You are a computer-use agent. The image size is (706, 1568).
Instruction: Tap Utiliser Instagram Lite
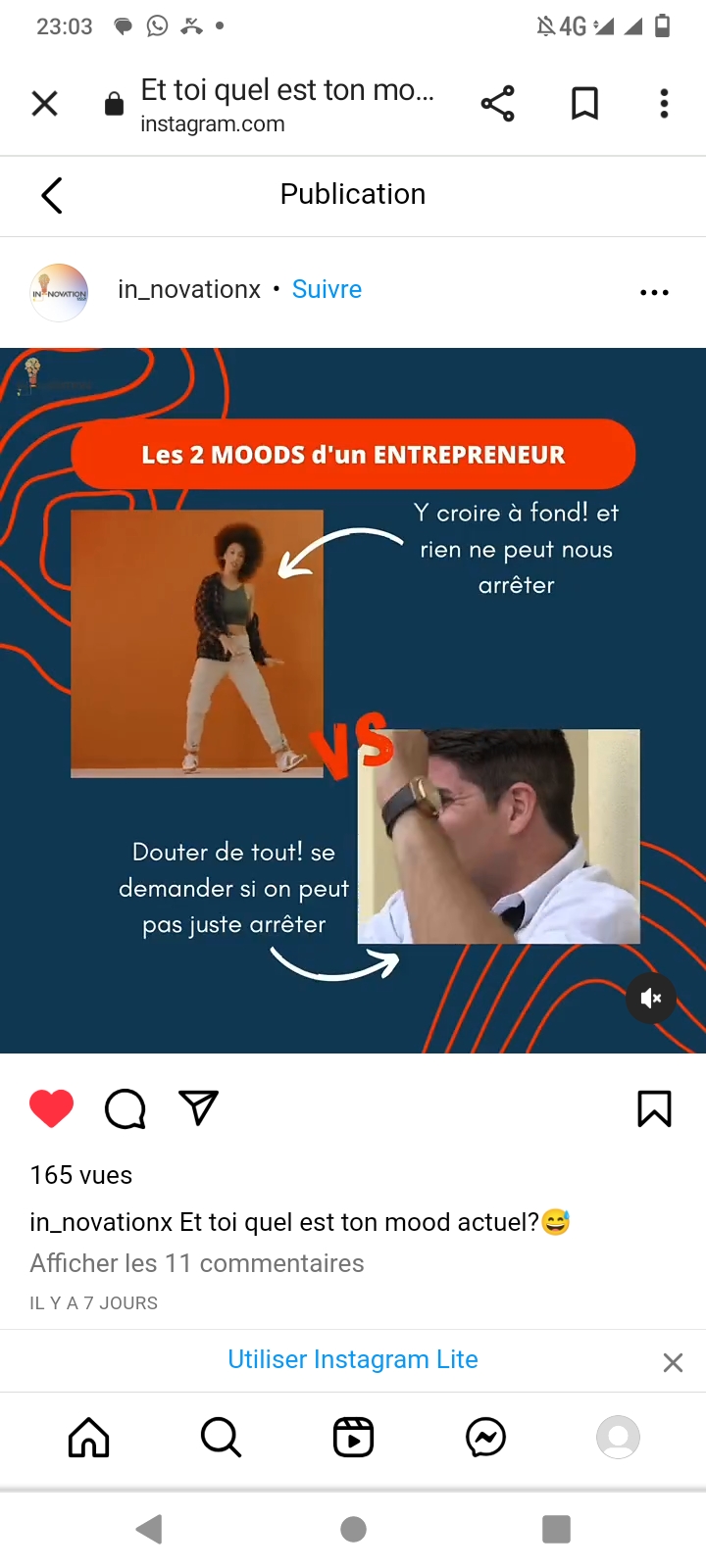(x=353, y=1359)
